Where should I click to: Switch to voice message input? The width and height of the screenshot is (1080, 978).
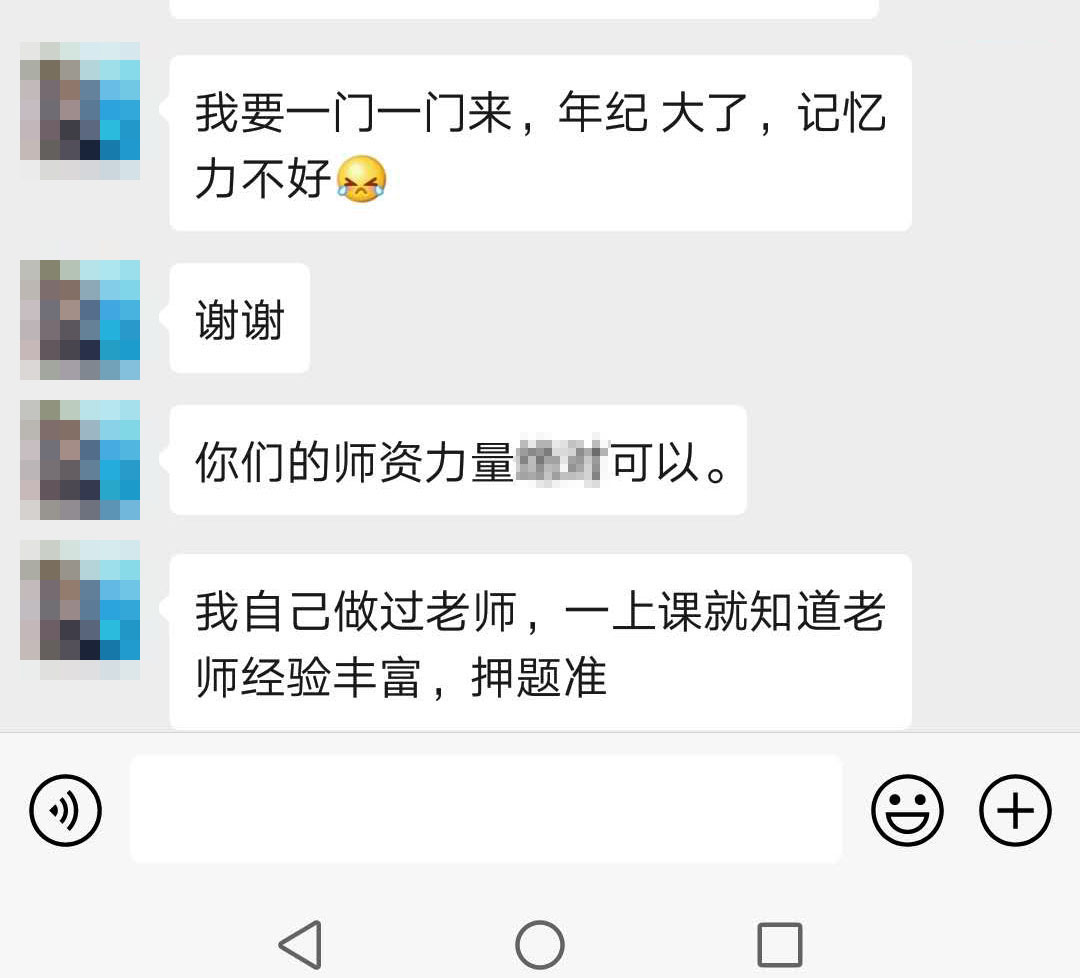[x=66, y=810]
